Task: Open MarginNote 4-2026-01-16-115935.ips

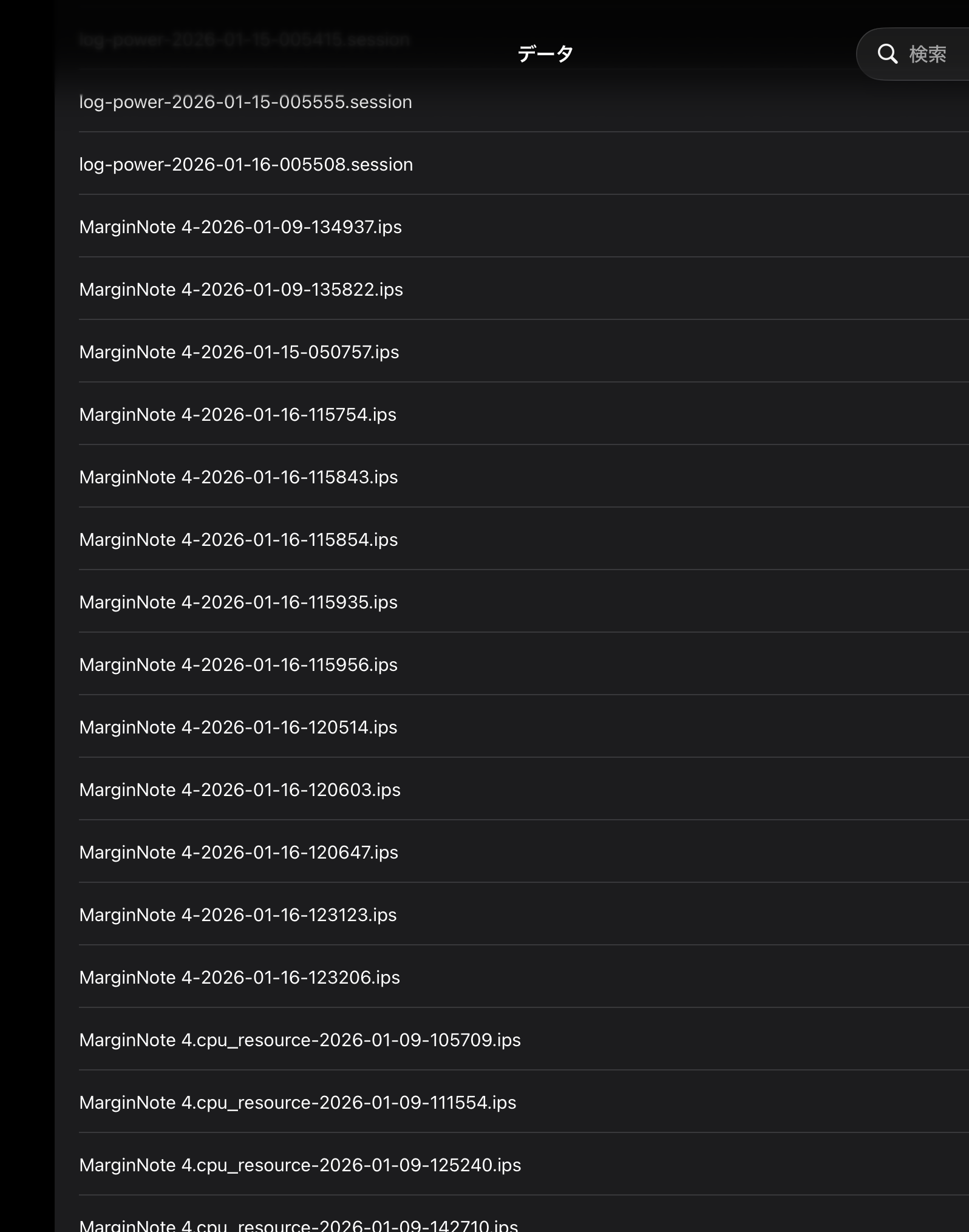Action: [x=239, y=602]
